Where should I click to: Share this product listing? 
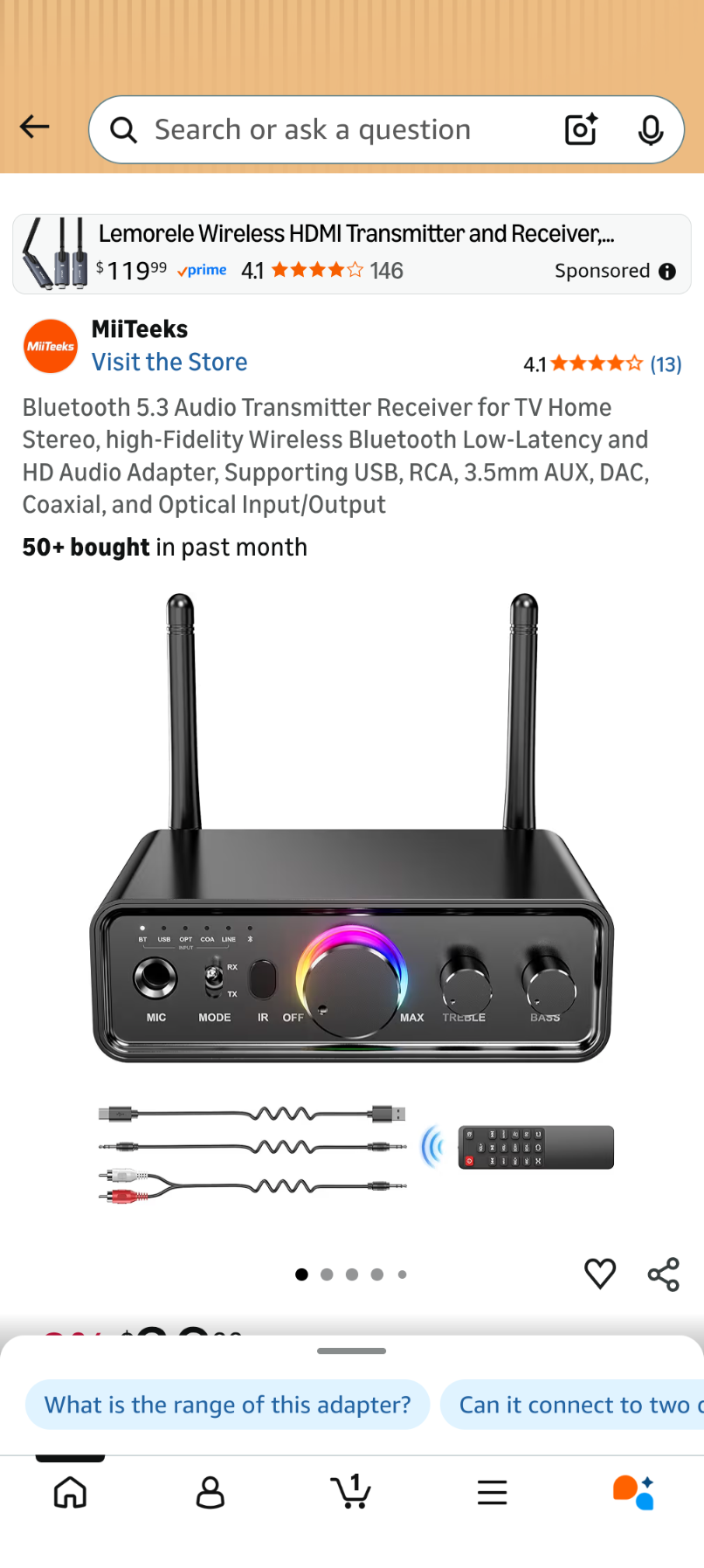tap(663, 1274)
